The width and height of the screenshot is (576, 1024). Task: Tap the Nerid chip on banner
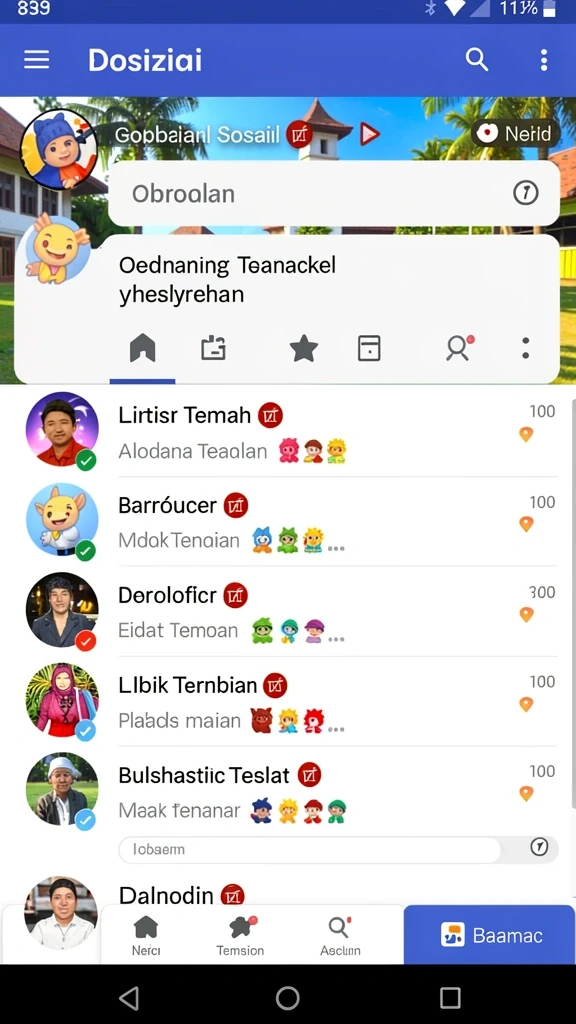tap(515, 134)
